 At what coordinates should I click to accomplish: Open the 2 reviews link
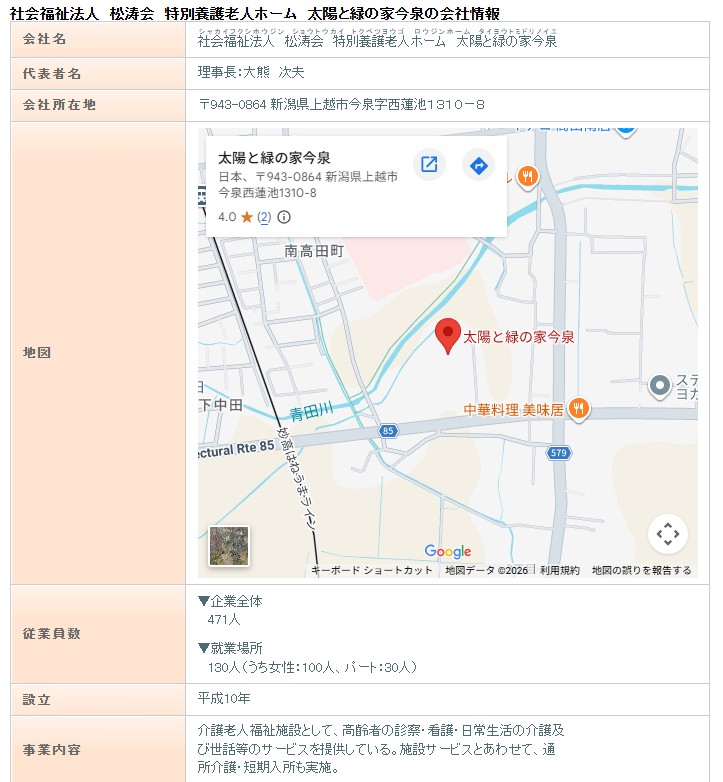point(264,217)
